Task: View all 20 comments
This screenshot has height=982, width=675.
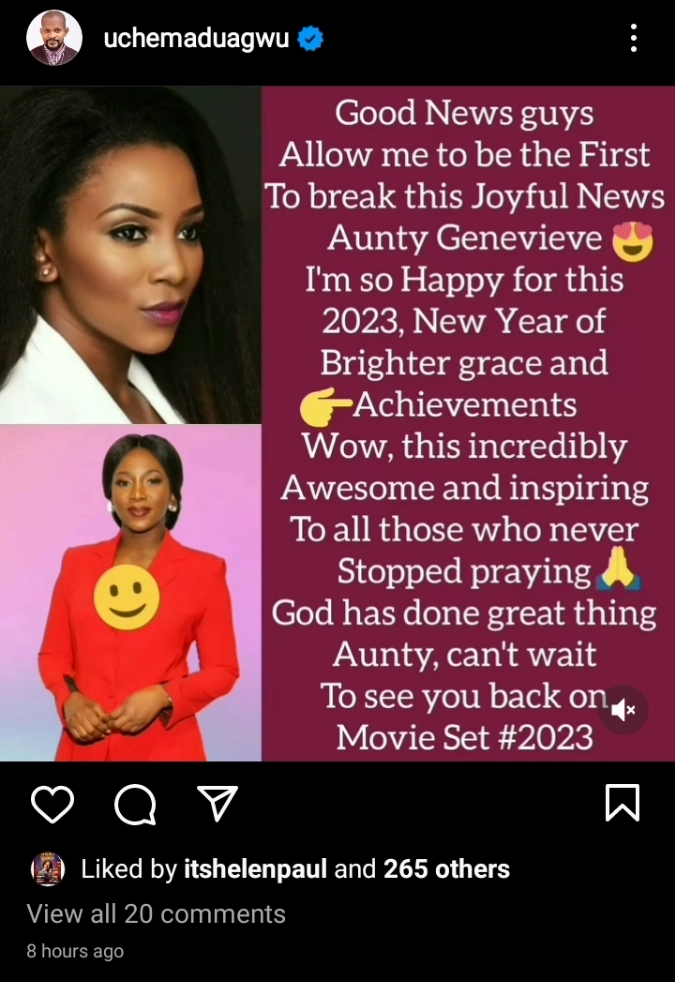Action: (x=156, y=914)
